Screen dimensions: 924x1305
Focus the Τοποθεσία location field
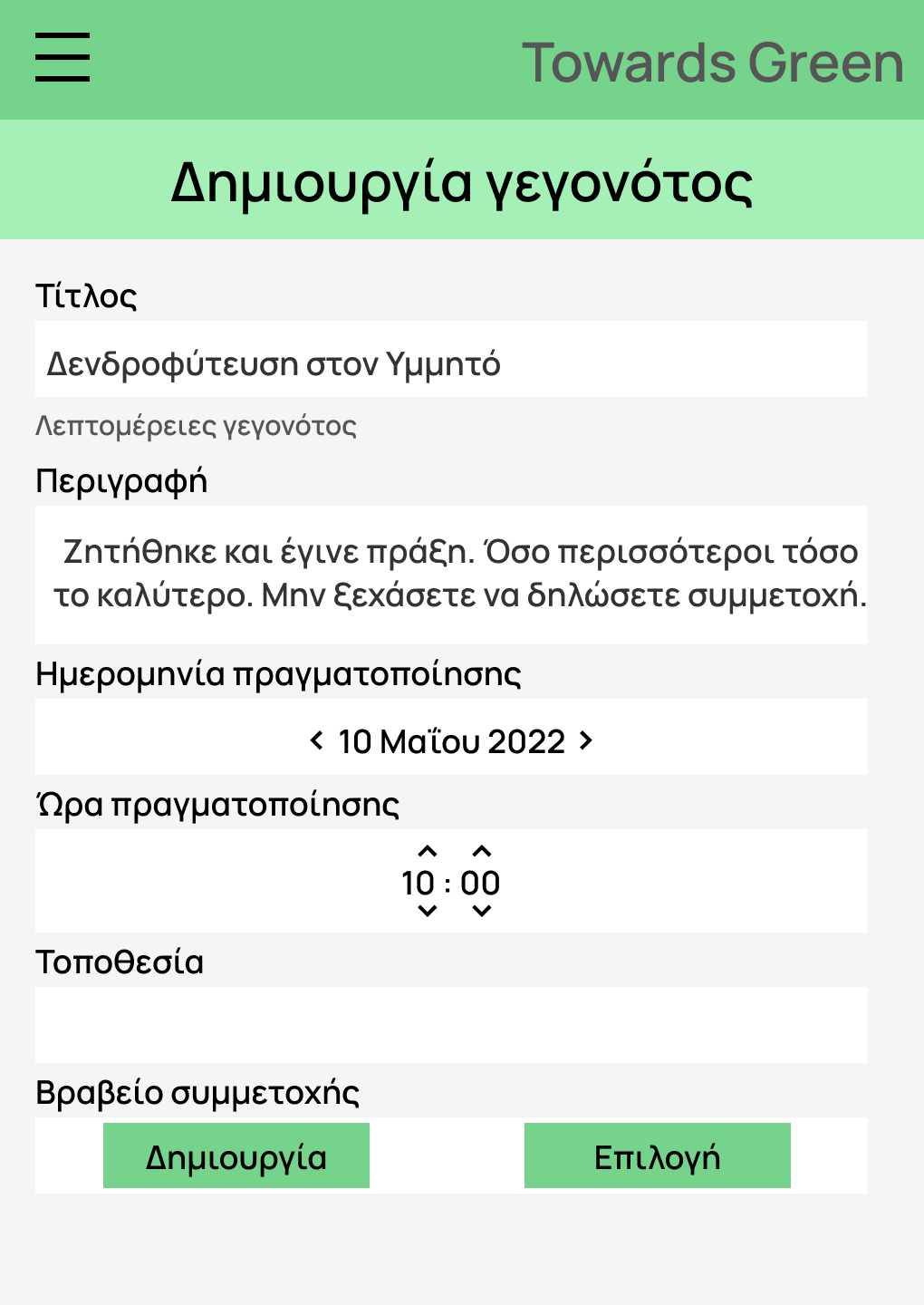(x=451, y=1025)
